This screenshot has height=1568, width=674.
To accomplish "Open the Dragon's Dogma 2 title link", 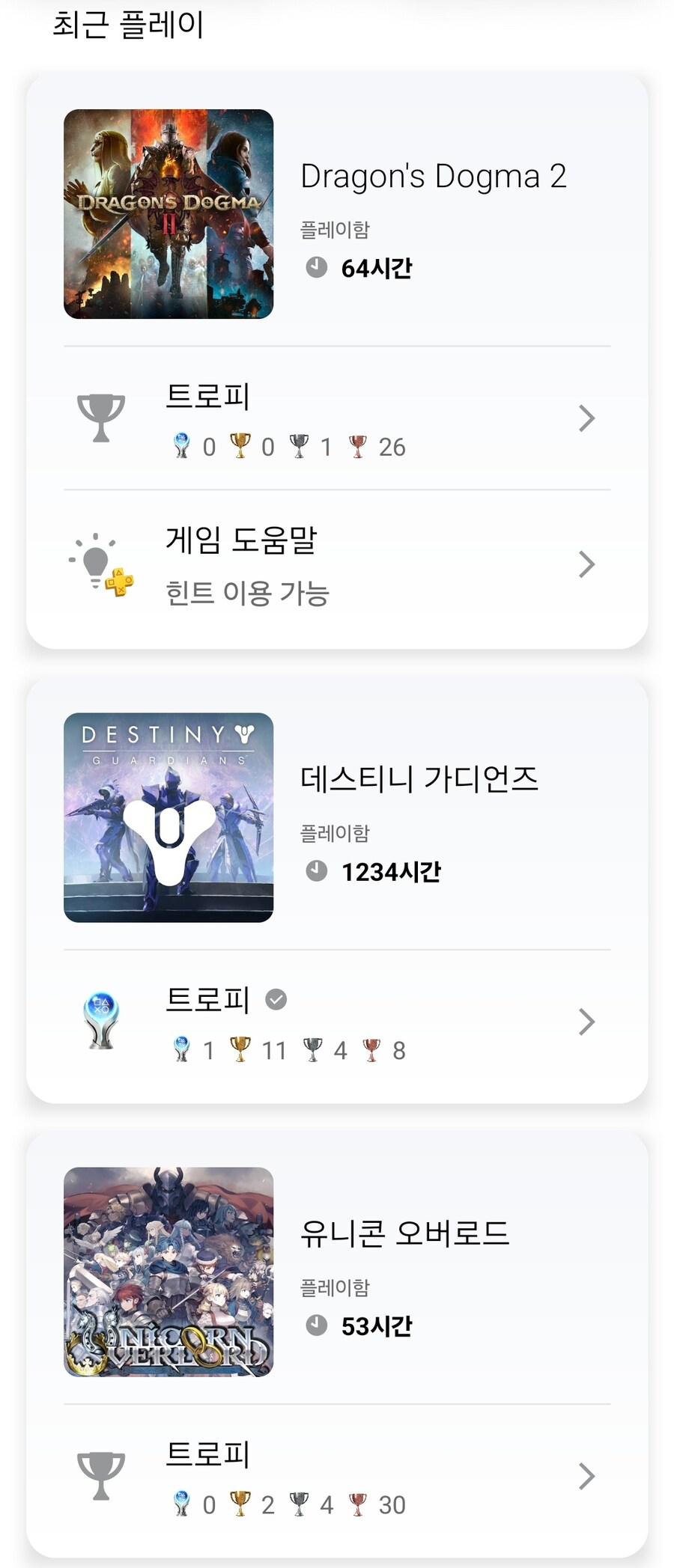I will click(x=432, y=177).
